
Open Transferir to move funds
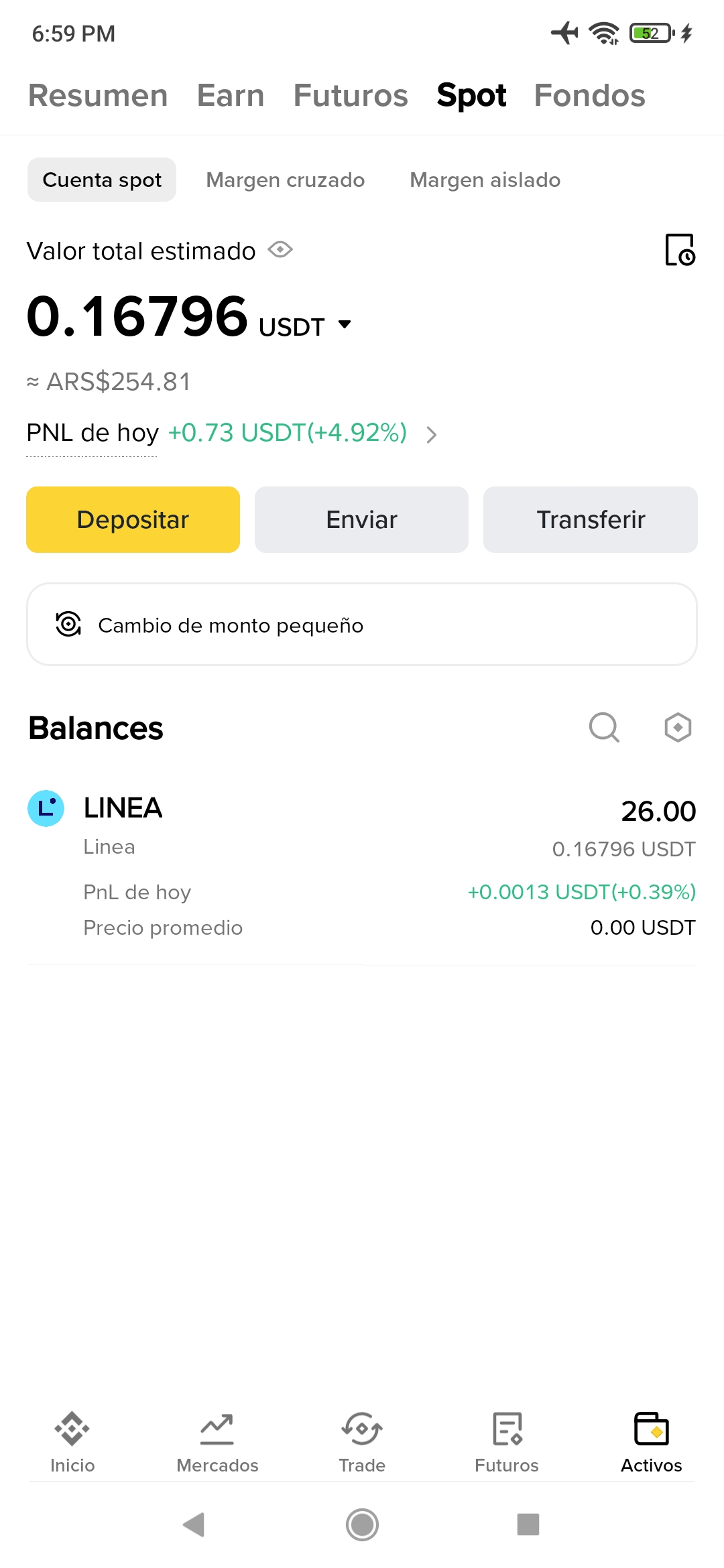[x=590, y=520]
